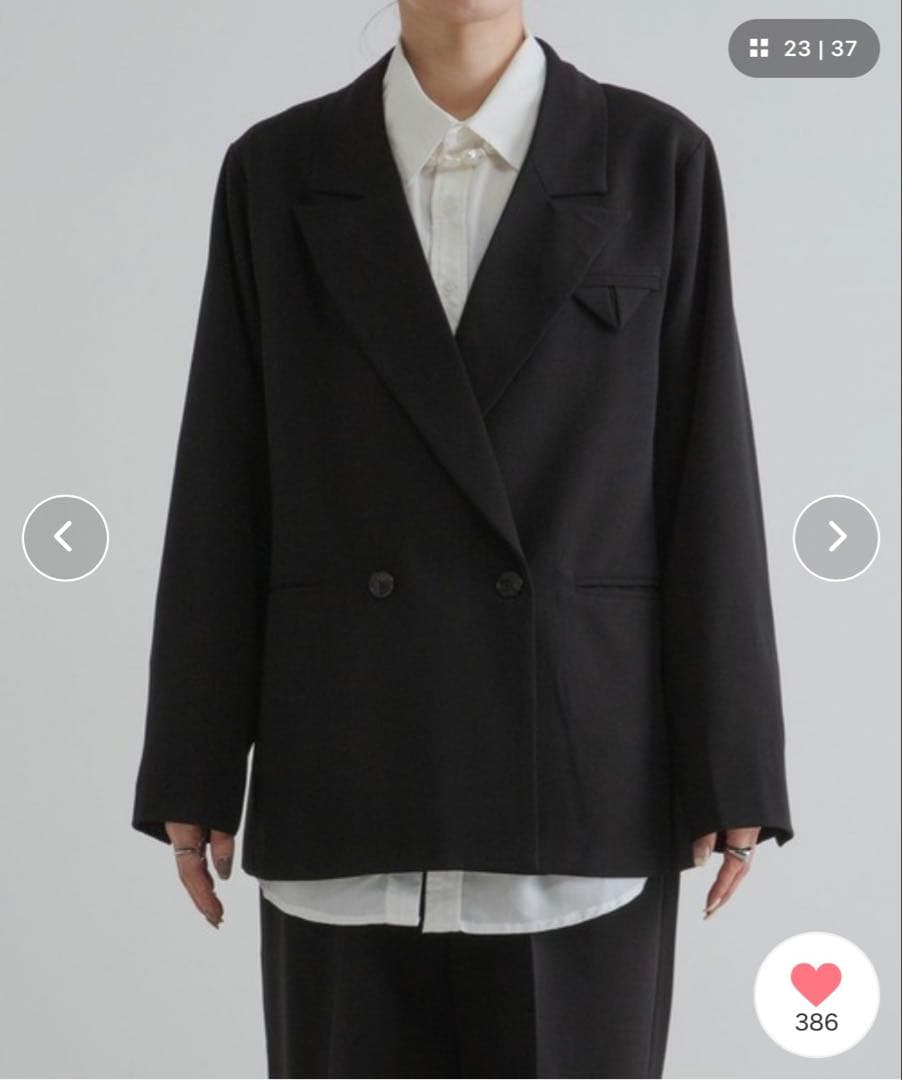Open the image grid from the 23 | 37 counter

(803, 48)
